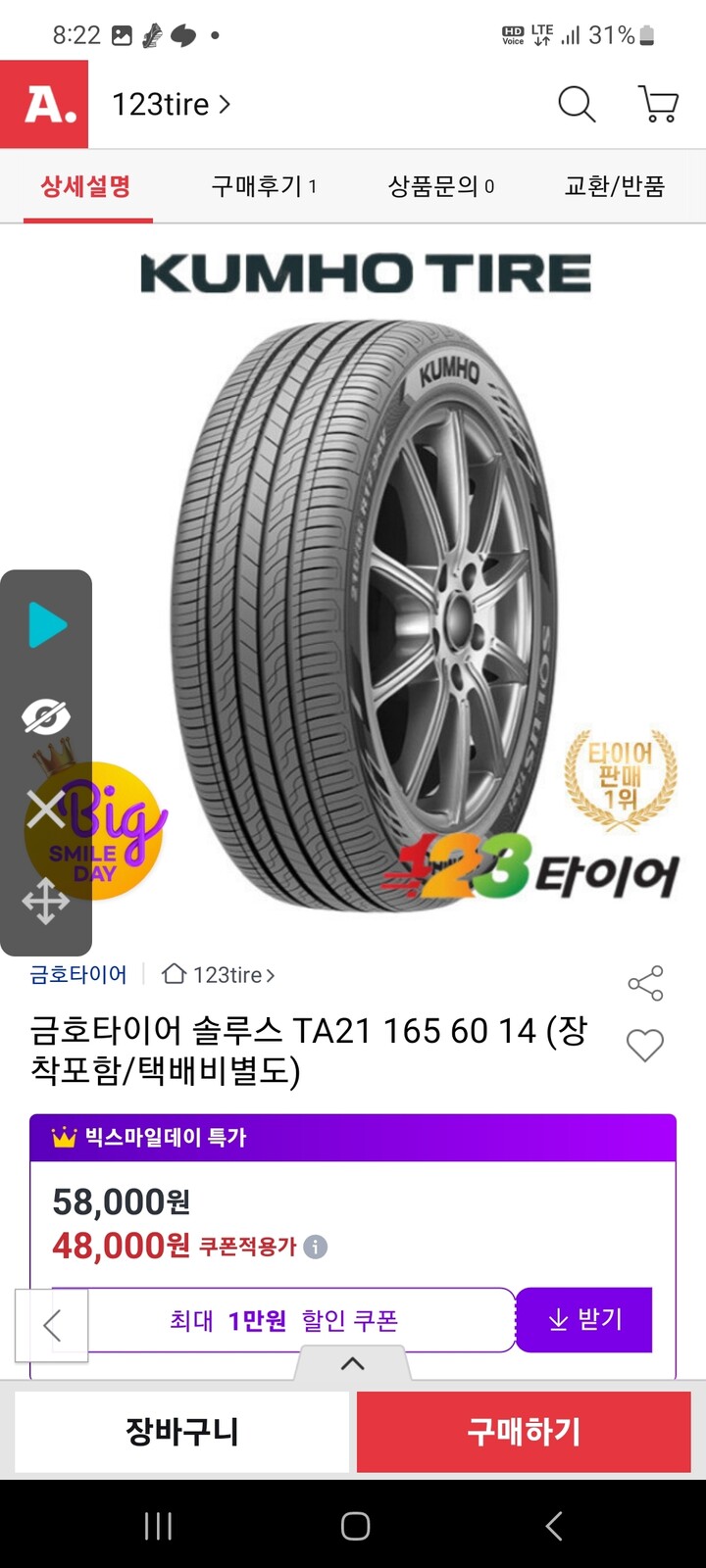This screenshot has width=706, height=1568.
Task: Open the share icon next to the product title
Action: point(645,983)
